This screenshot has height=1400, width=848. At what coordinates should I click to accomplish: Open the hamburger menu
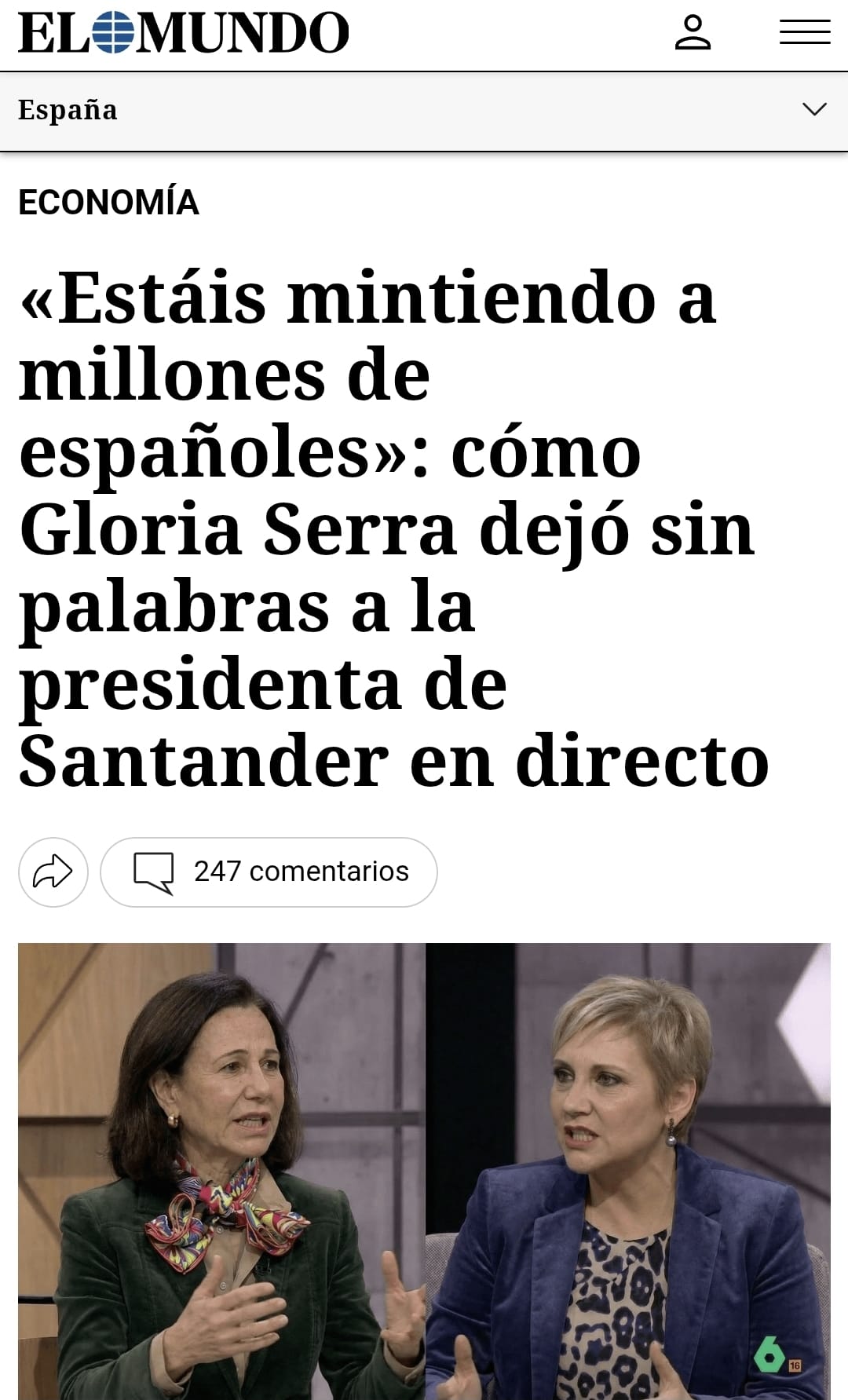tap(805, 33)
